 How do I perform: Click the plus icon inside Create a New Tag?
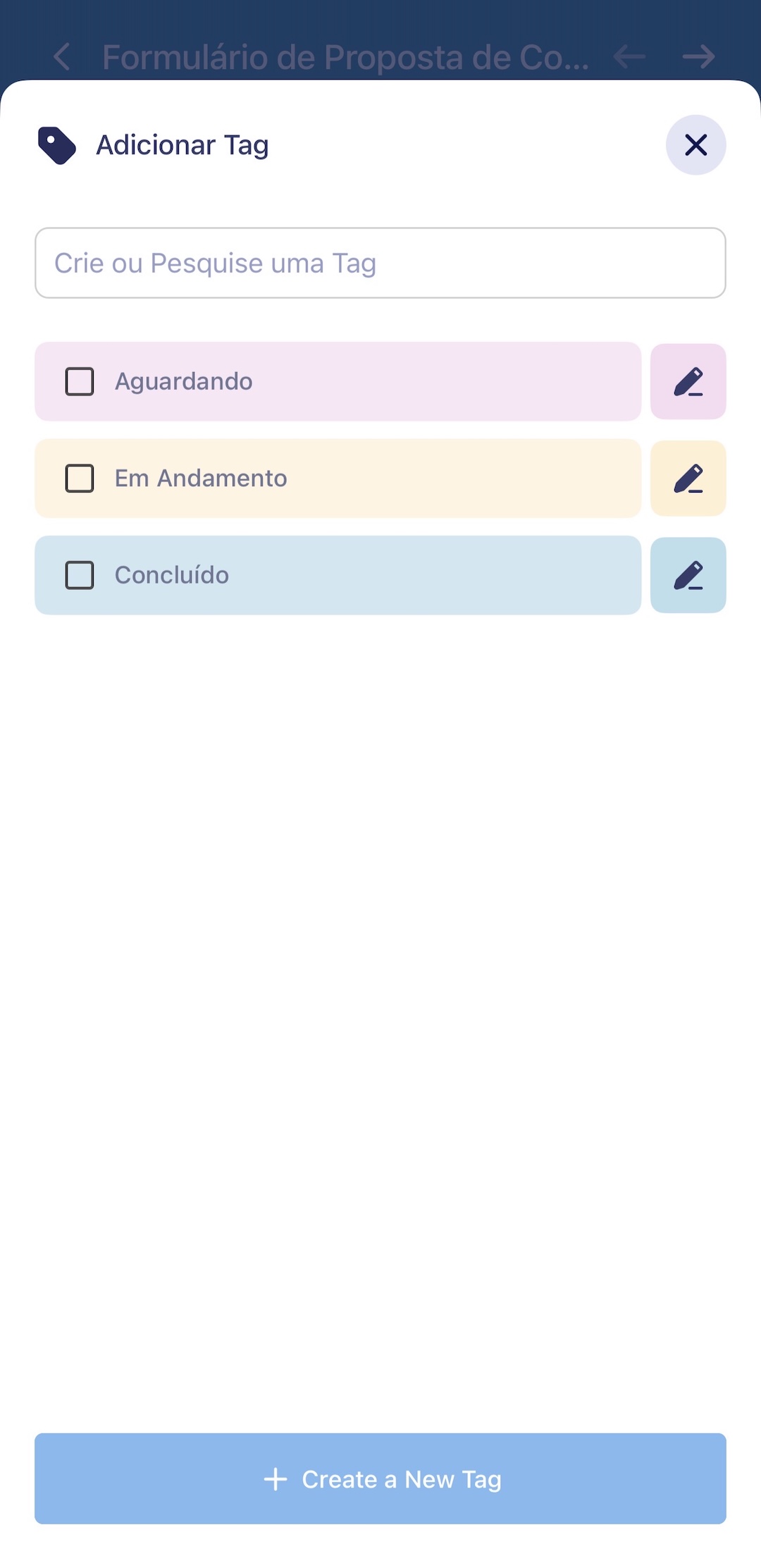pos(276,1480)
